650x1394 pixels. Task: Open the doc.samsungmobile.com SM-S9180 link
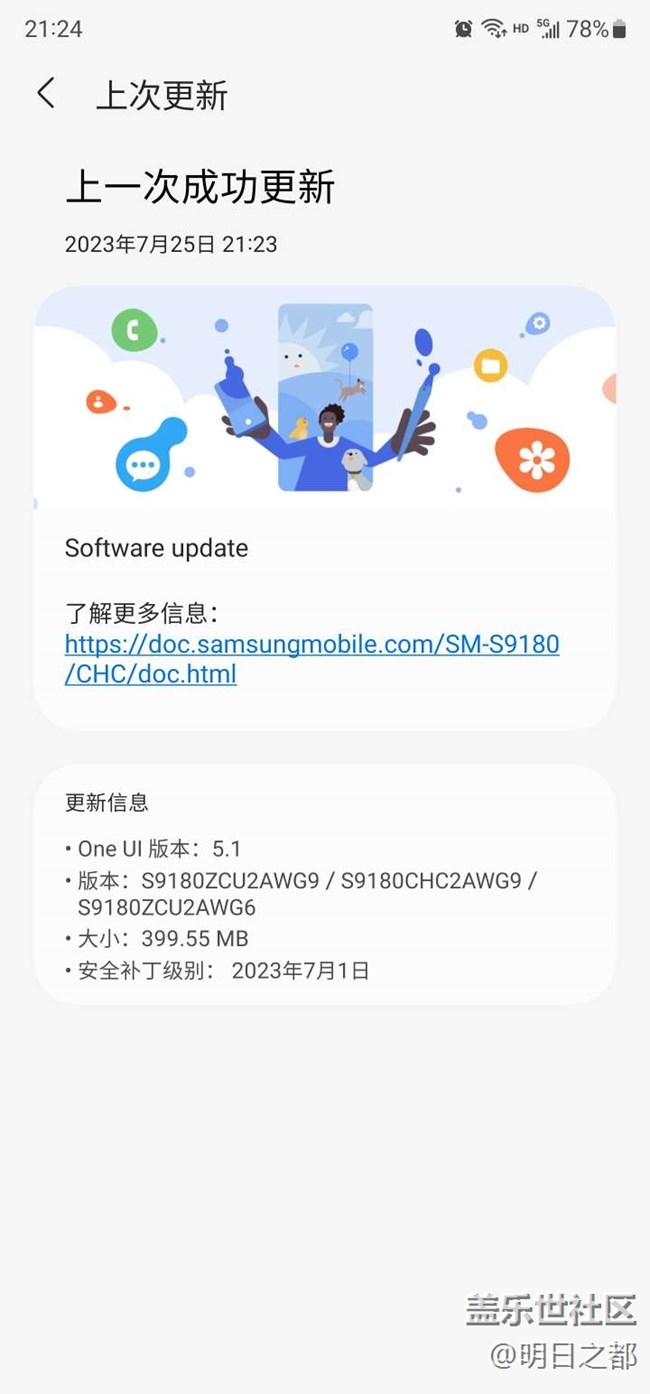311,645
